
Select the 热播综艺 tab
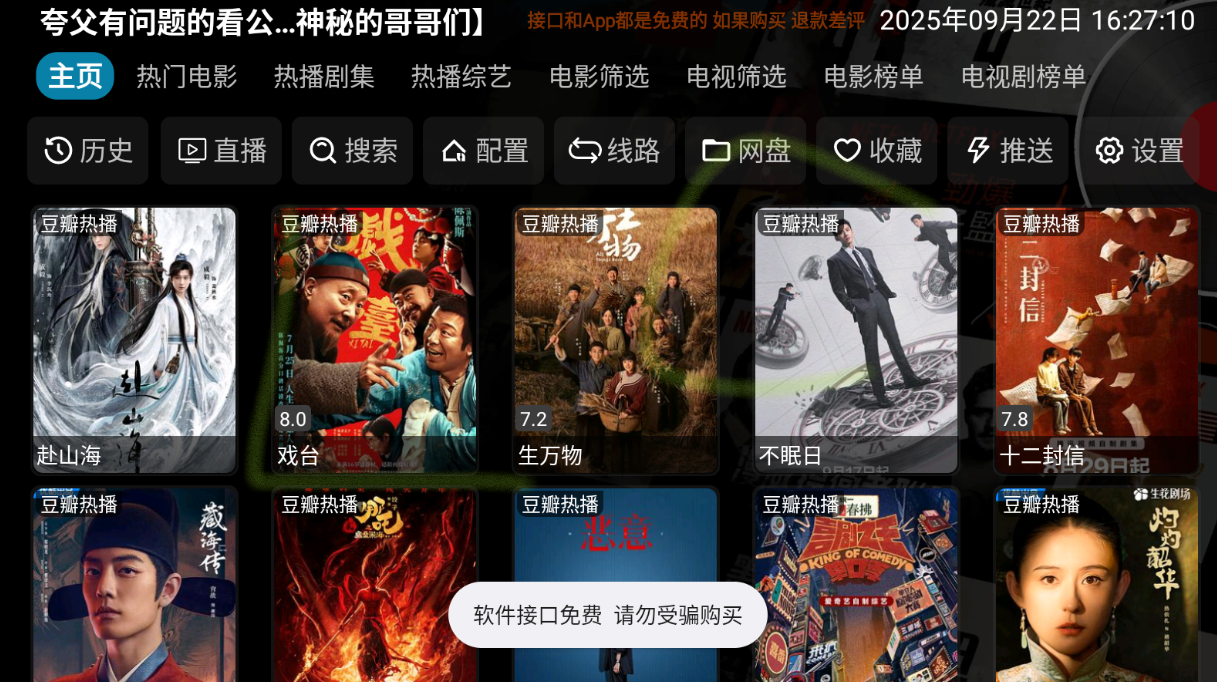point(461,77)
